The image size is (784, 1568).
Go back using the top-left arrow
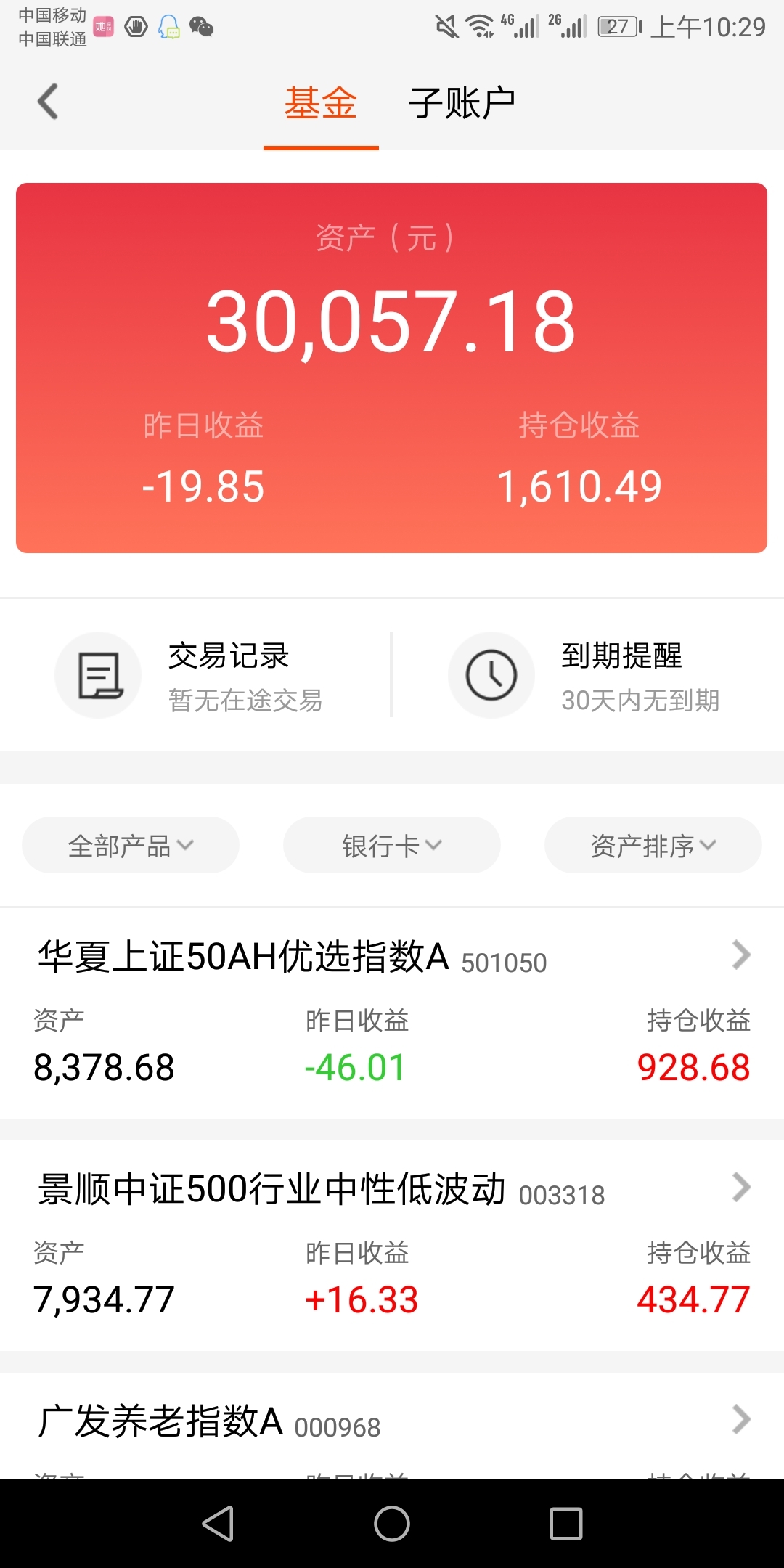[48, 102]
